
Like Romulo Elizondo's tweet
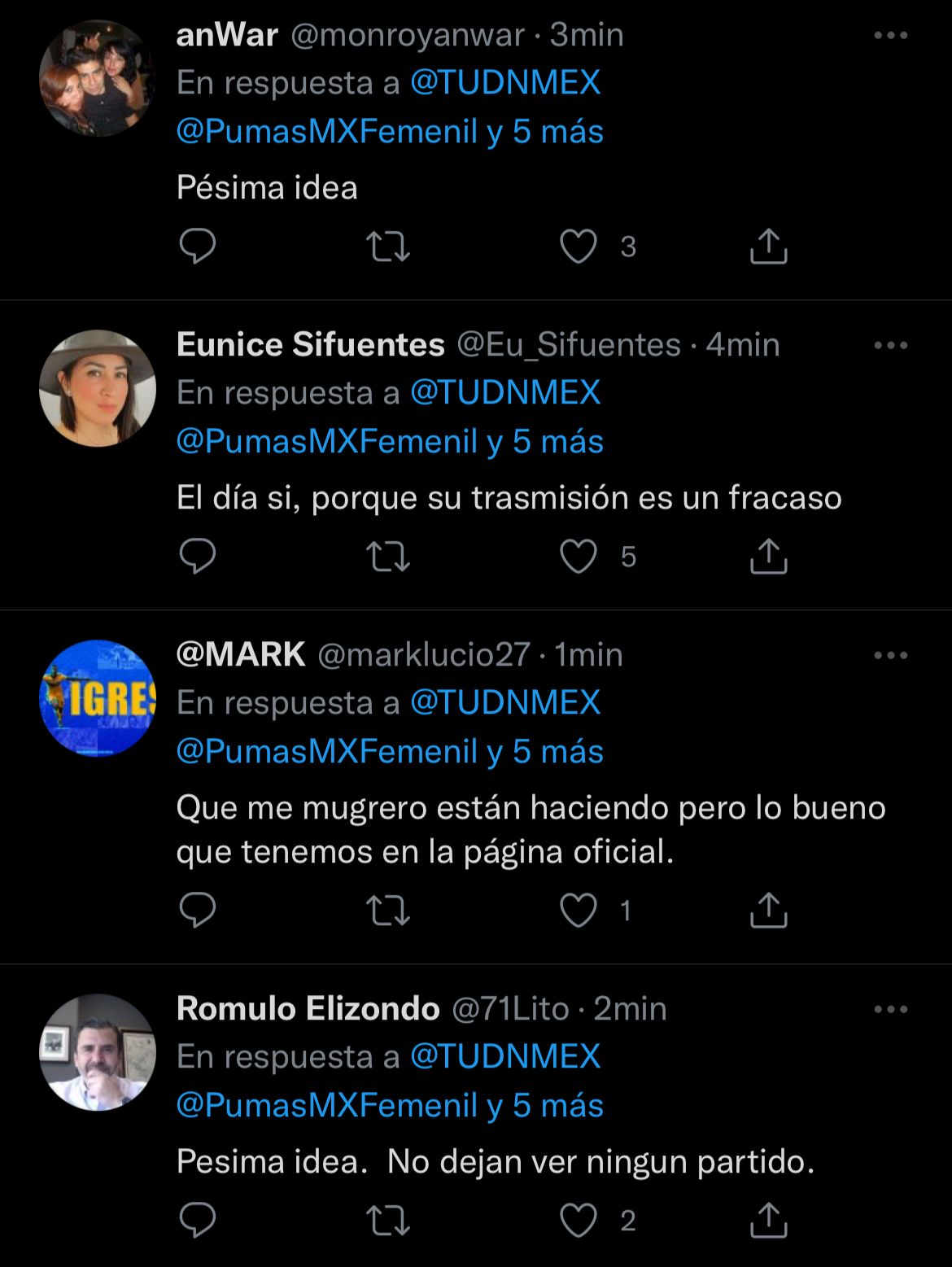(x=579, y=1221)
